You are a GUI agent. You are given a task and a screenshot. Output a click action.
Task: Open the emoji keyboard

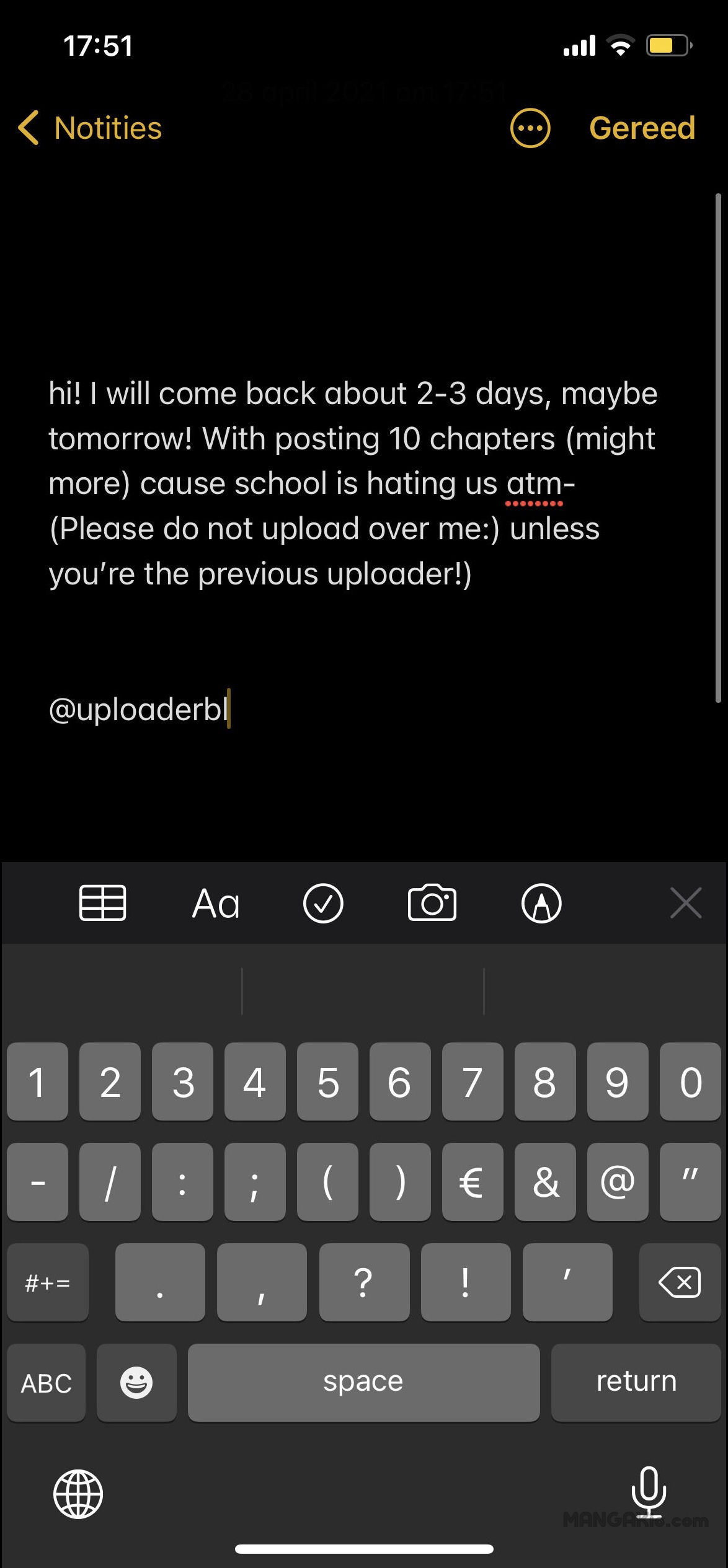click(x=136, y=1383)
